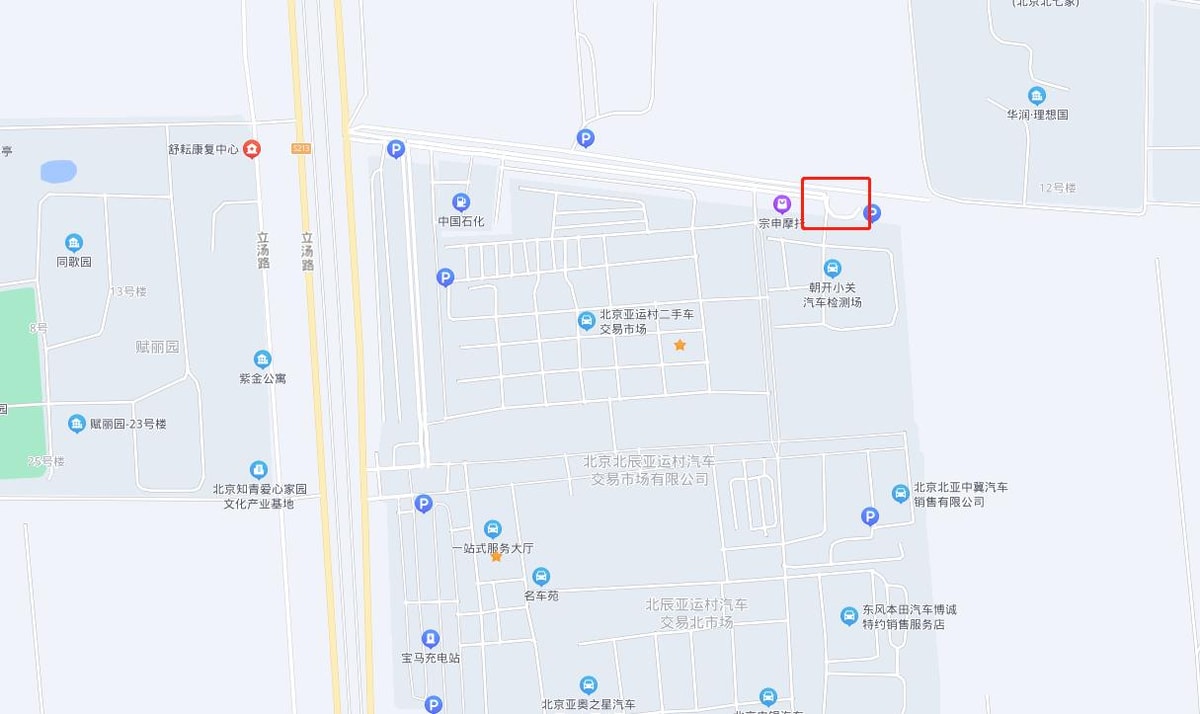The height and width of the screenshot is (714, 1200).
Task: Open the 紫金公寓 marker
Action: pos(262,359)
